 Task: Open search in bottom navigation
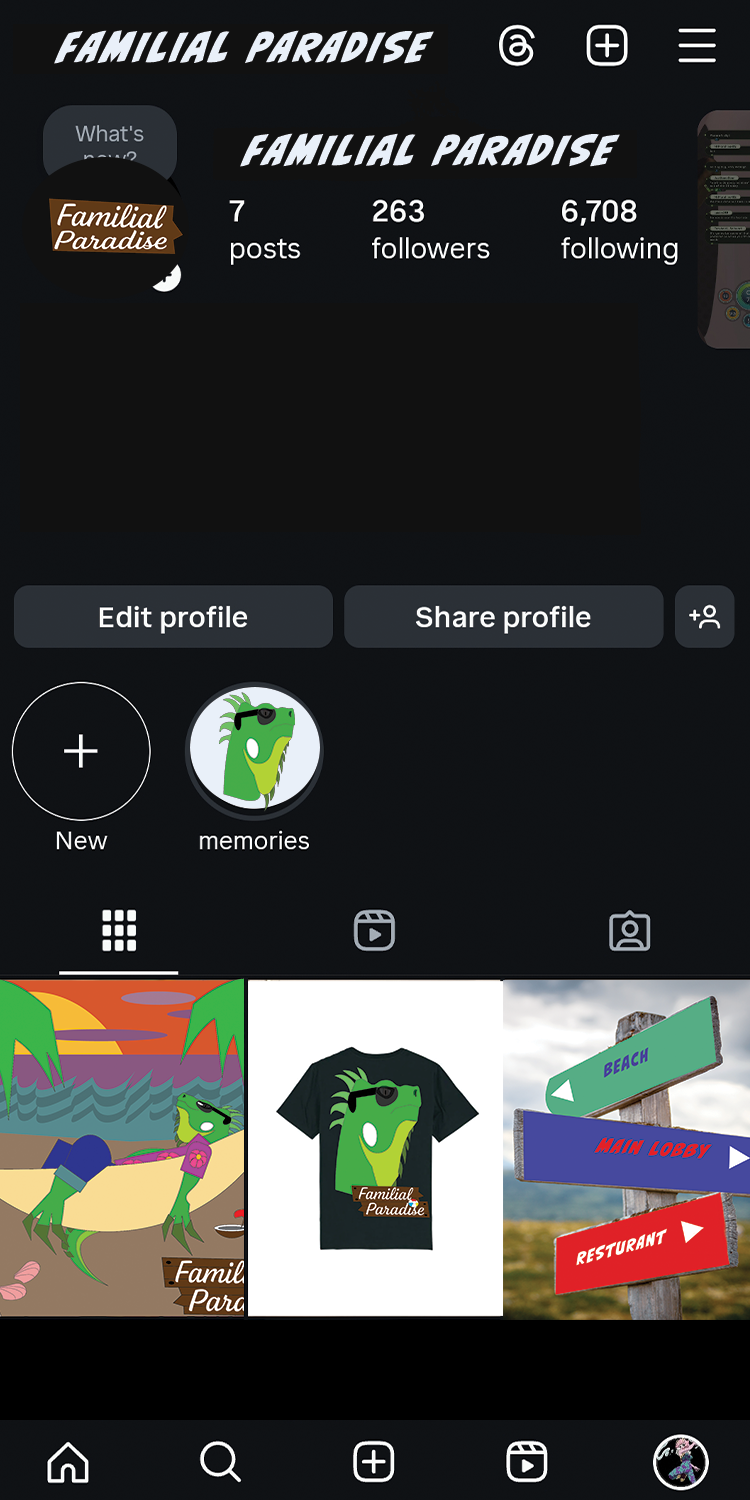point(221,1462)
